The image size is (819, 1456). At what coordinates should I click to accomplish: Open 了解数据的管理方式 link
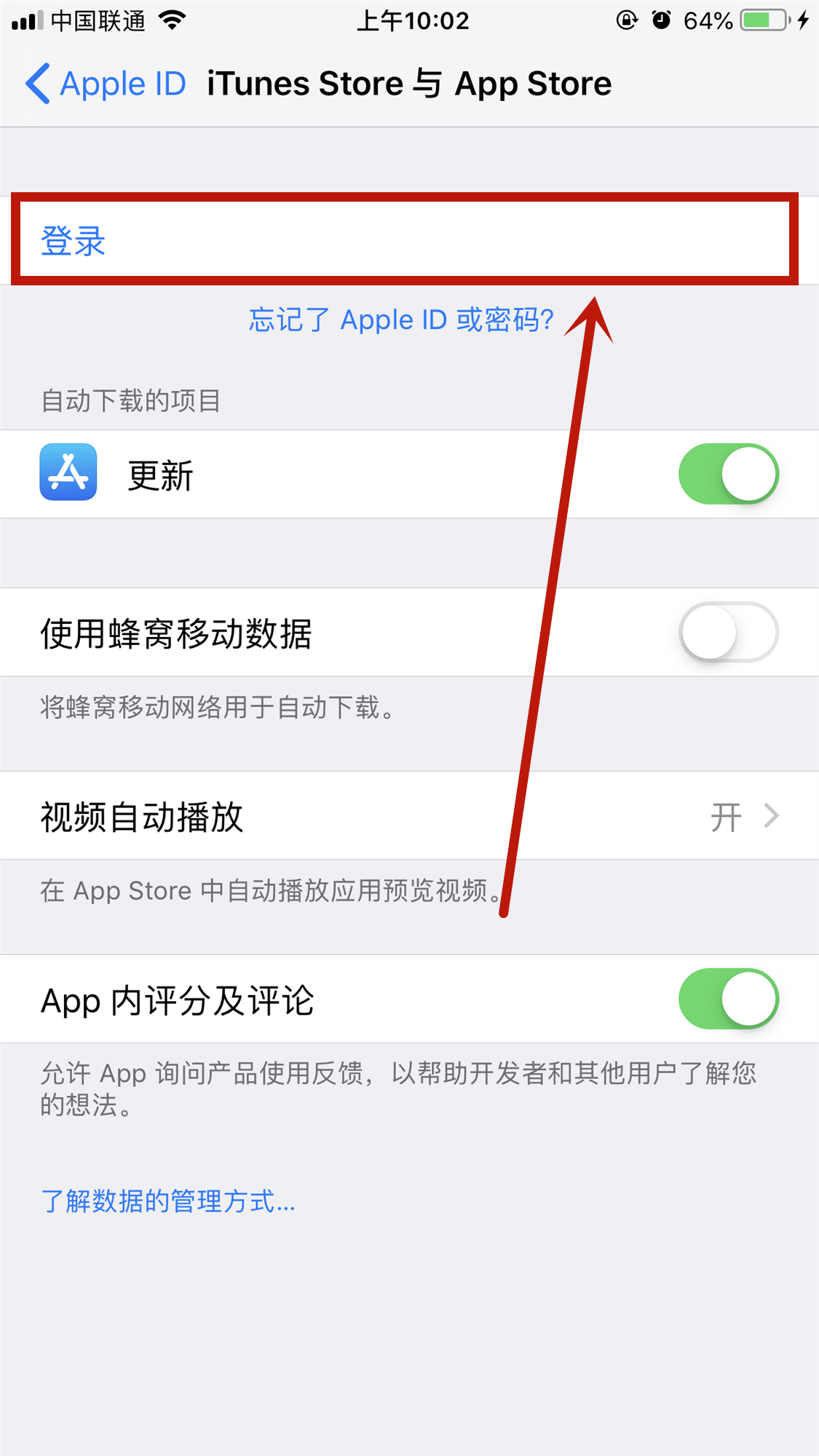(x=168, y=1201)
